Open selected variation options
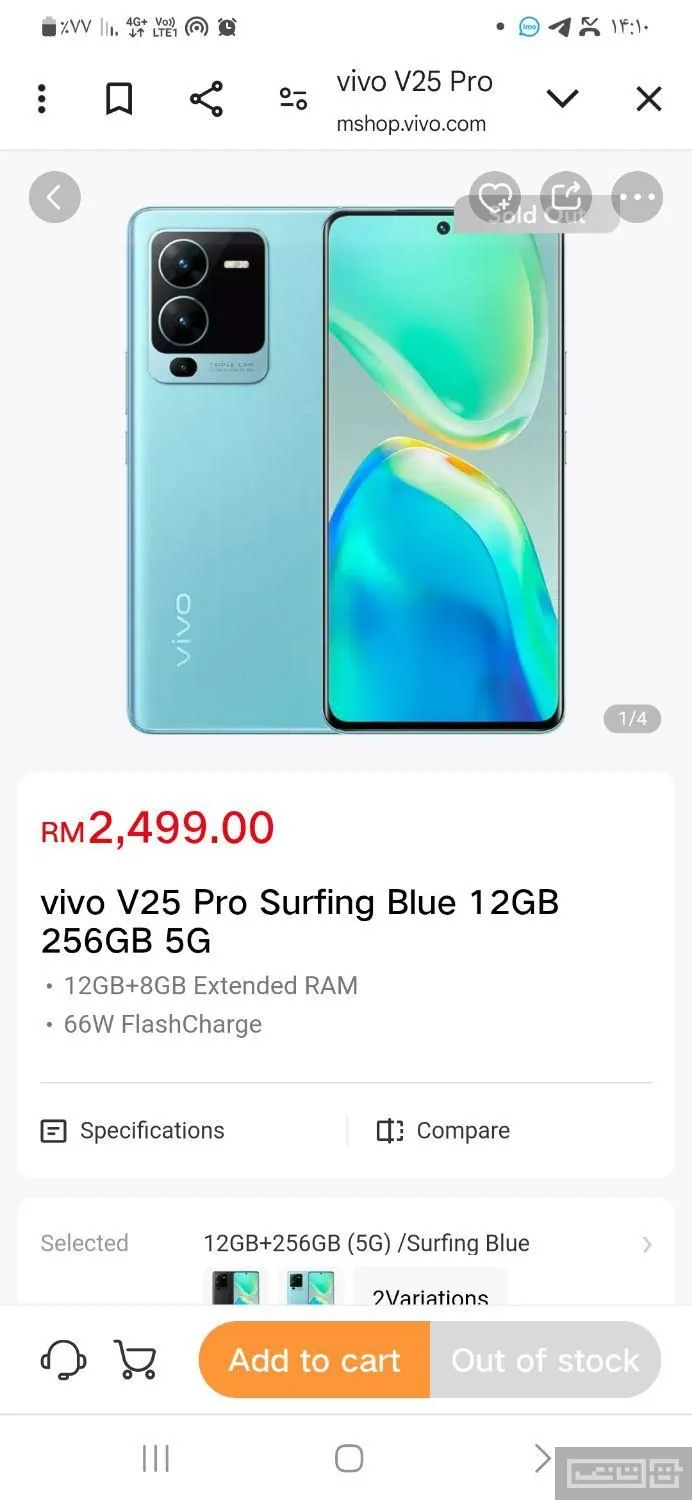The width and height of the screenshot is (692, 1500). point(646,1244)
